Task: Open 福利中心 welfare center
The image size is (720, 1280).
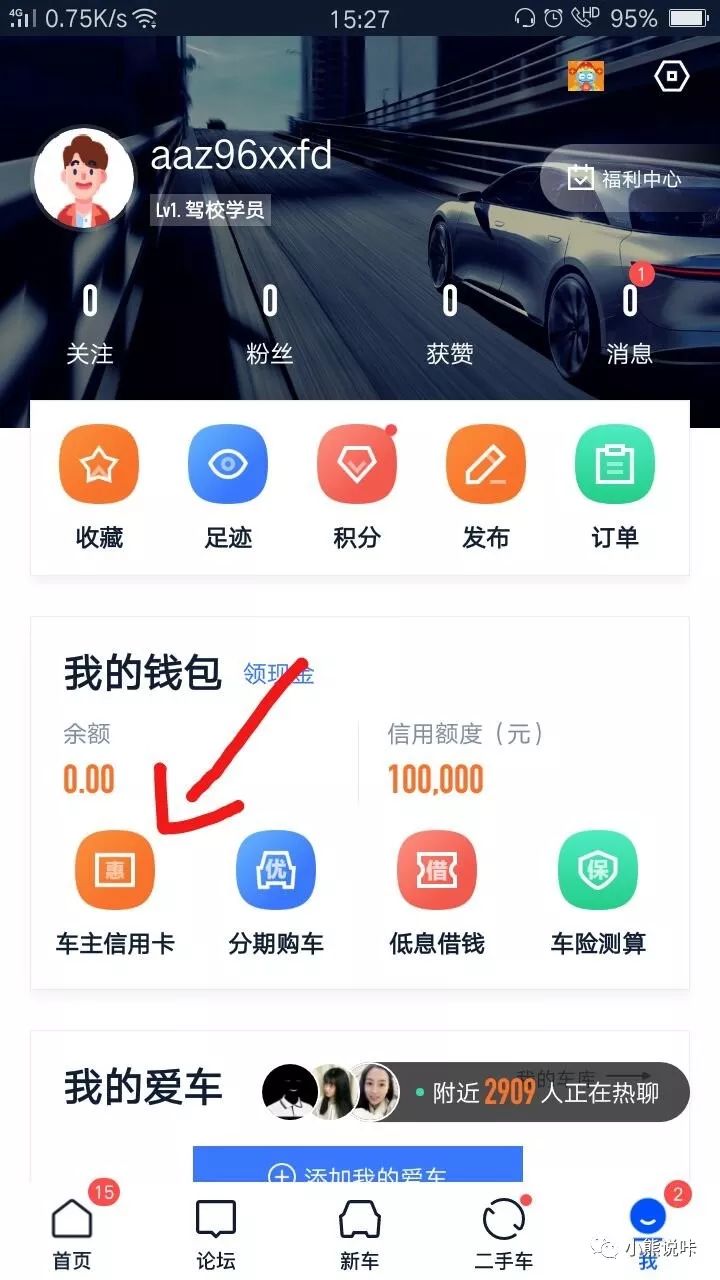Action: (x=624, y=179)
